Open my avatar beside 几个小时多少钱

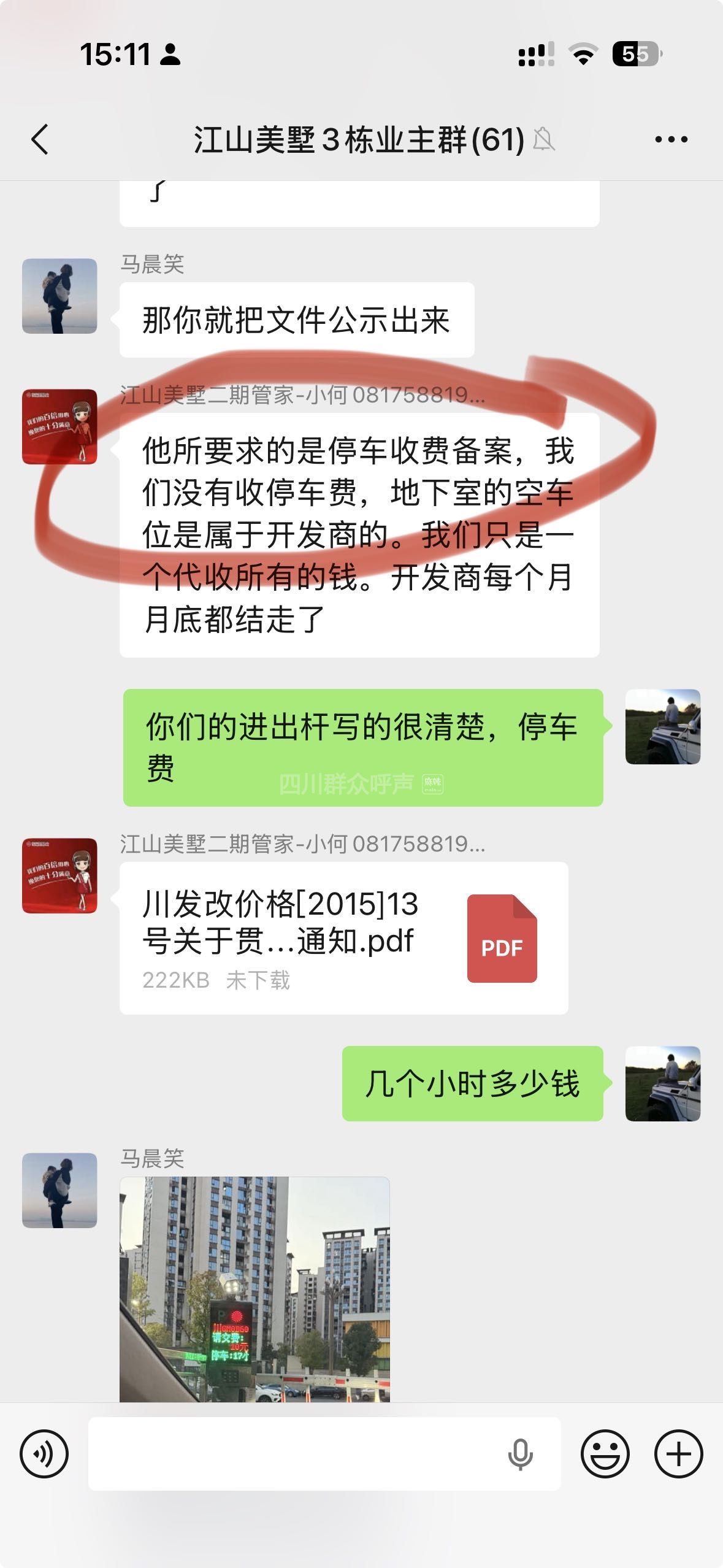pos(662,1083)
